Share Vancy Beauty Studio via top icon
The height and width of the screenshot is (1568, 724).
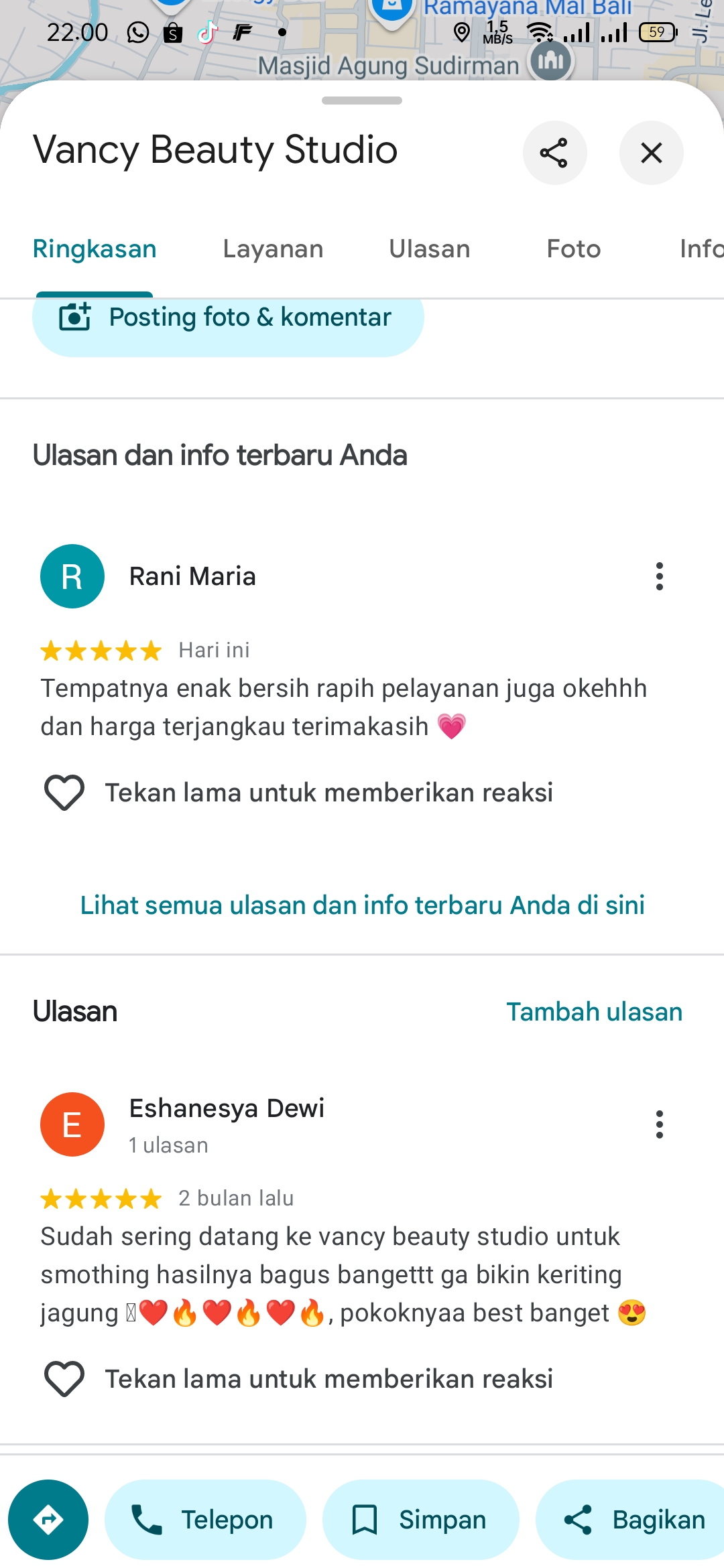(554, 153)
